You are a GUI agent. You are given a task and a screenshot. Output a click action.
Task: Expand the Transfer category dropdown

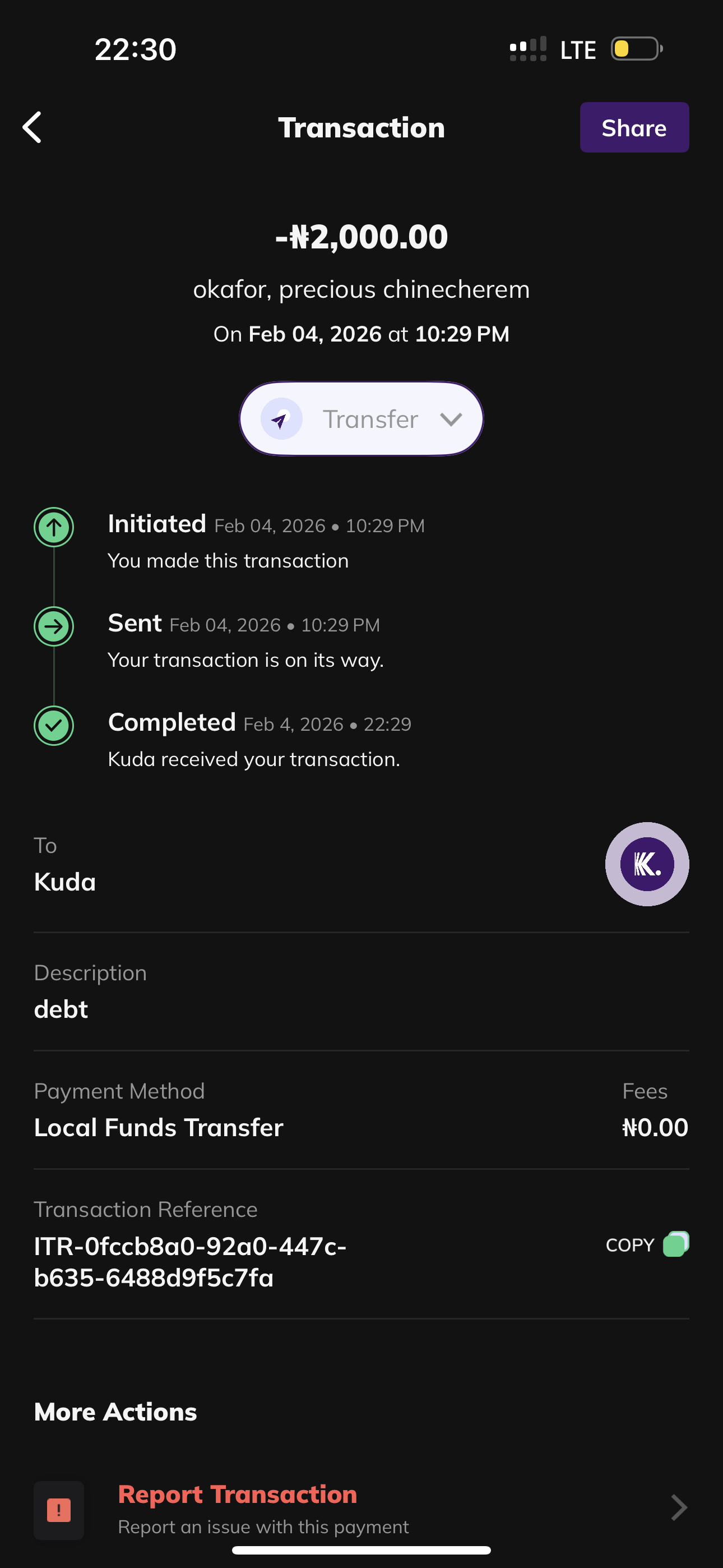[x=361, y=419]
